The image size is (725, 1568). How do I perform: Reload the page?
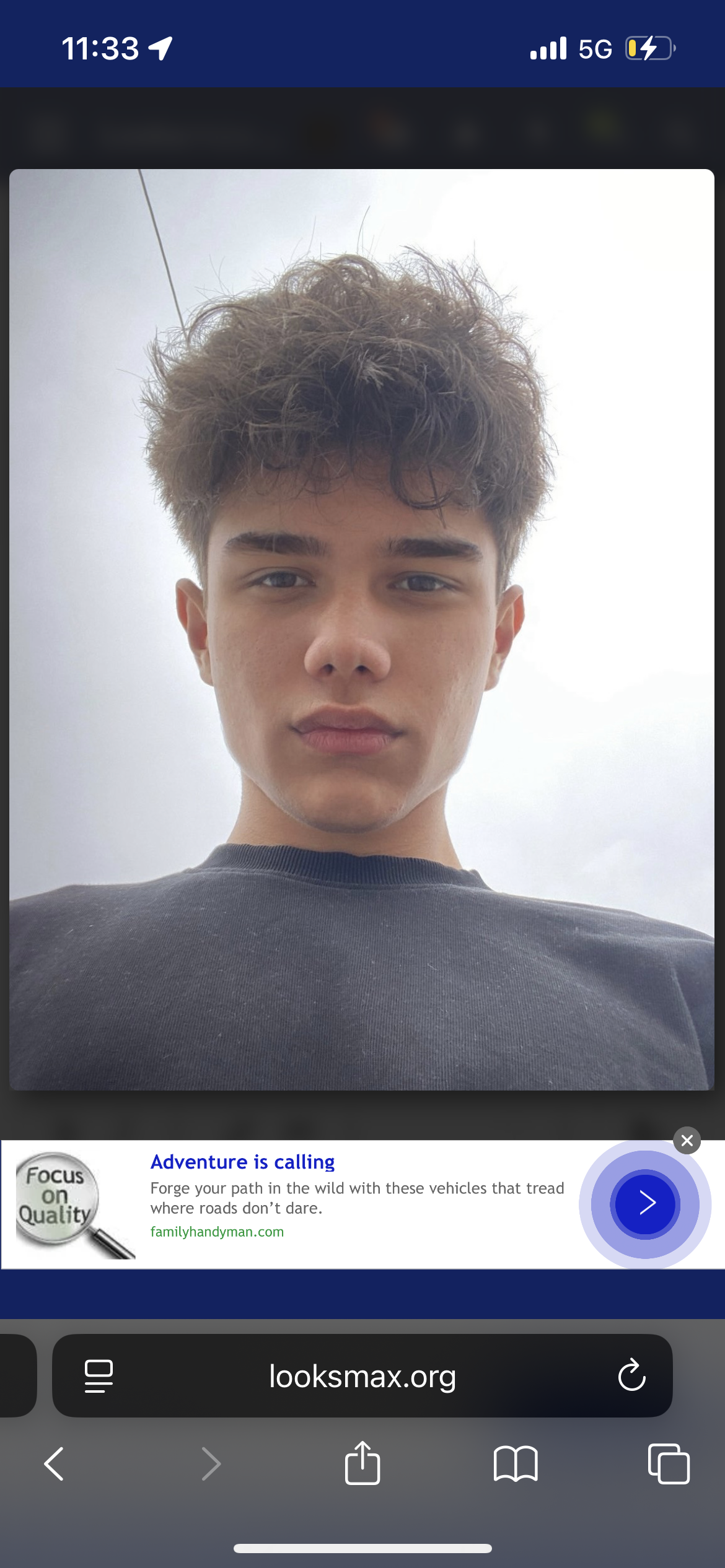[631, 1376]
